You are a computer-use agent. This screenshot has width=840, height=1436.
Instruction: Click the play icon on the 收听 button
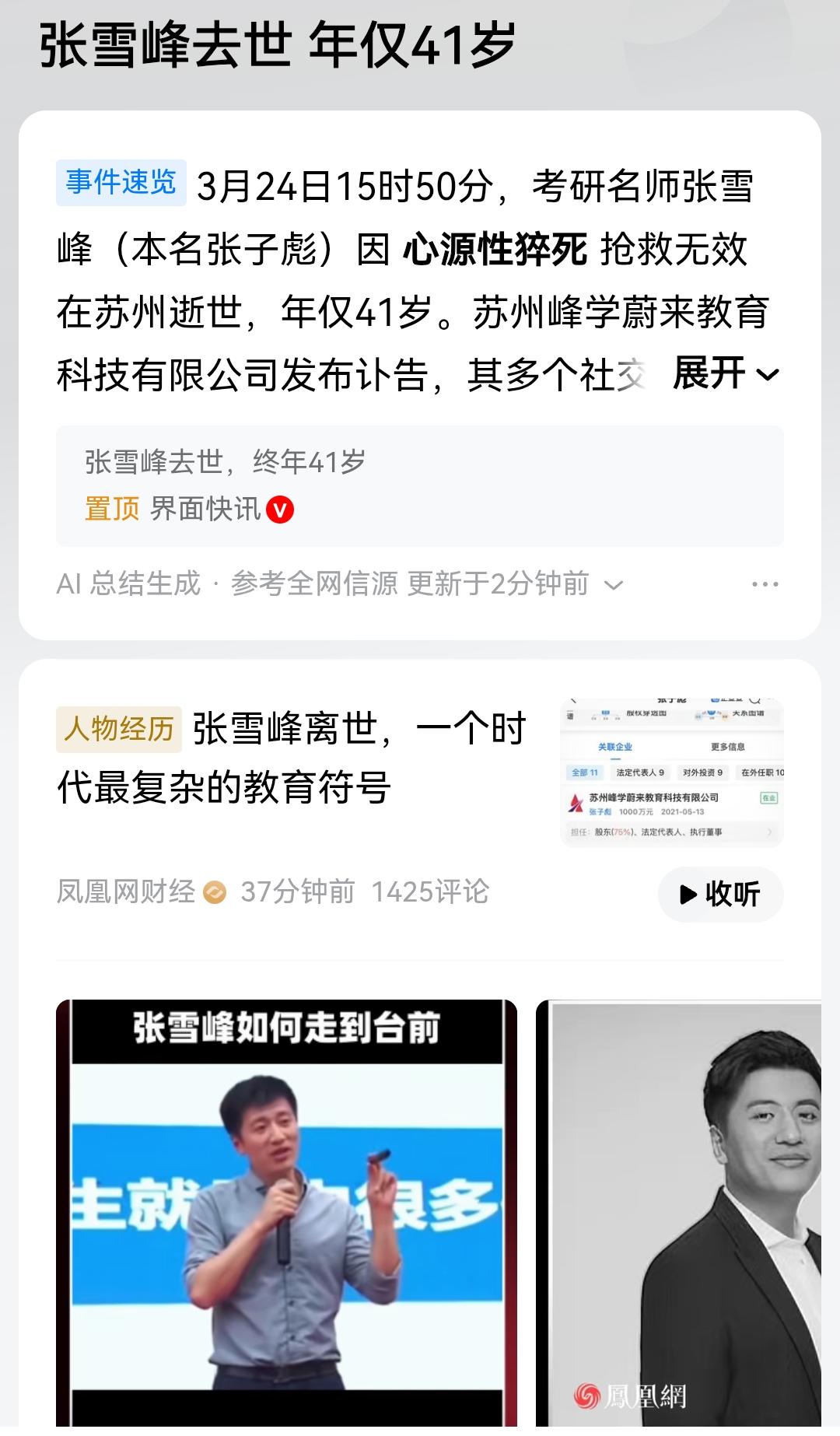tap(688, 895)
